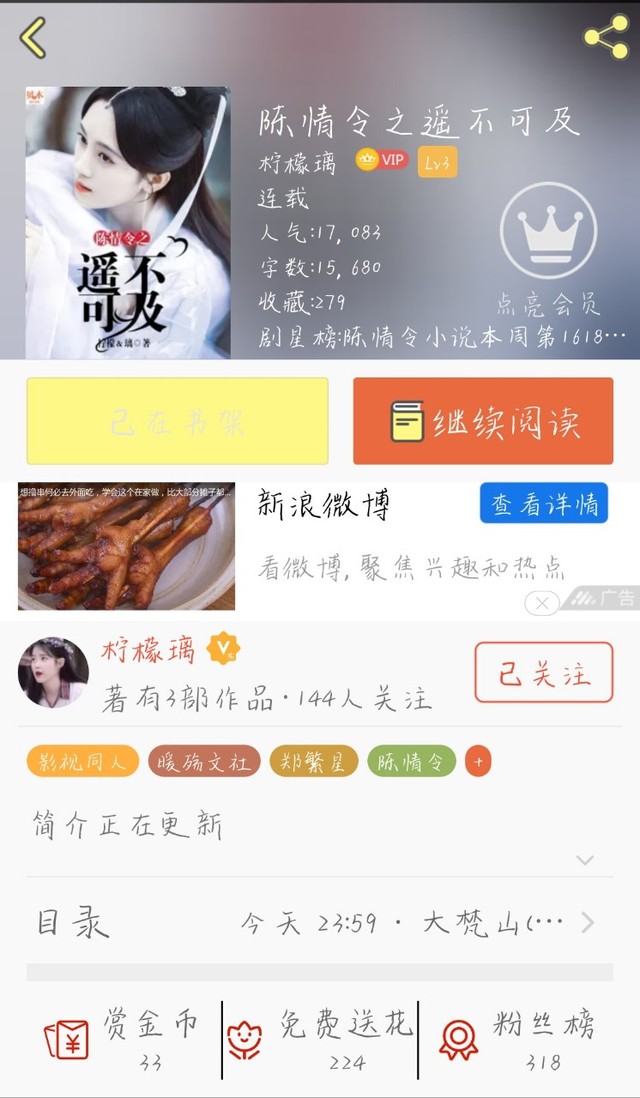
Task: Share this novel
Action: (x=605, y=38)
